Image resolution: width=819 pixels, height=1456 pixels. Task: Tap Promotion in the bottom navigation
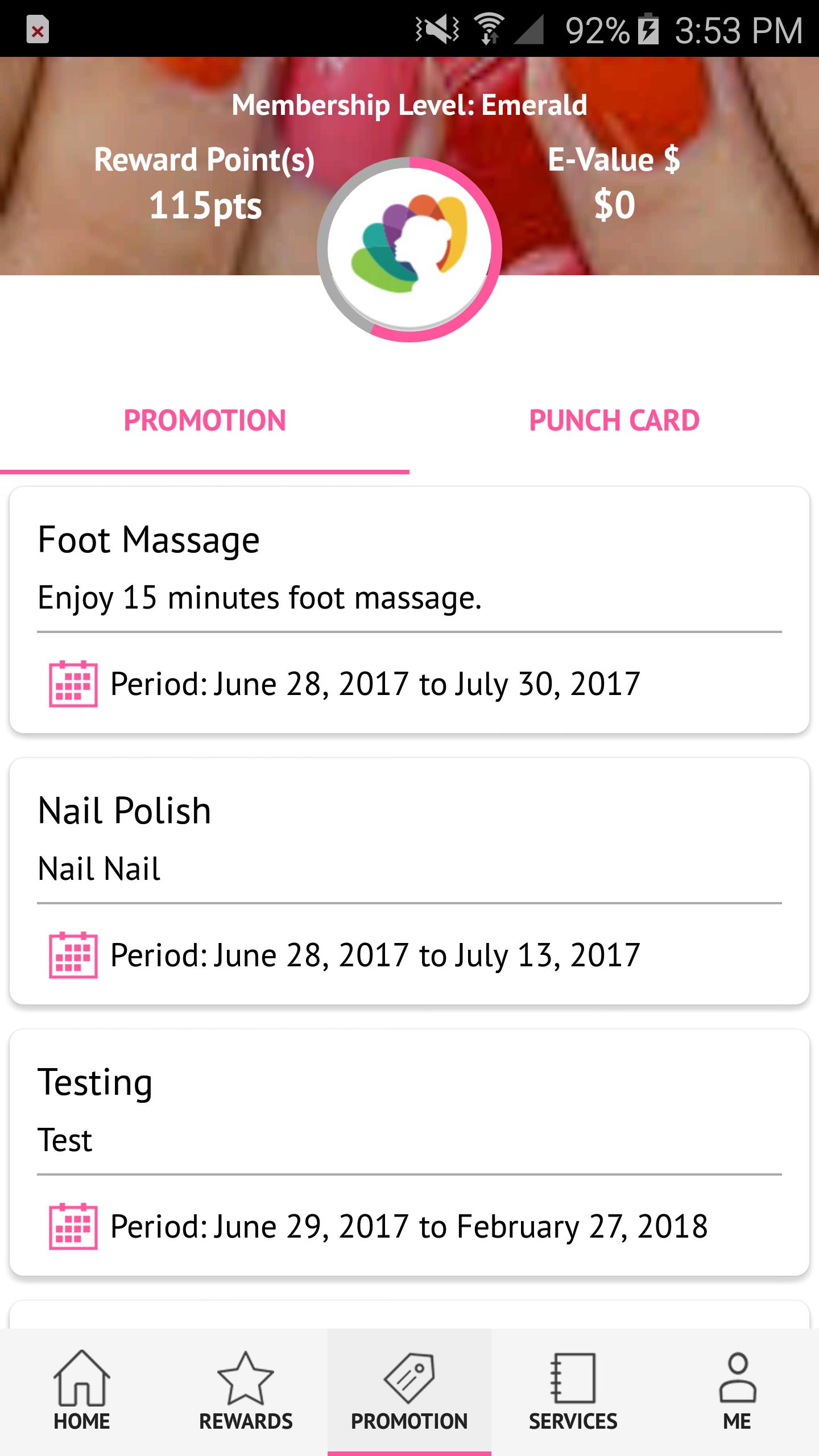(x=409, y=1392)
